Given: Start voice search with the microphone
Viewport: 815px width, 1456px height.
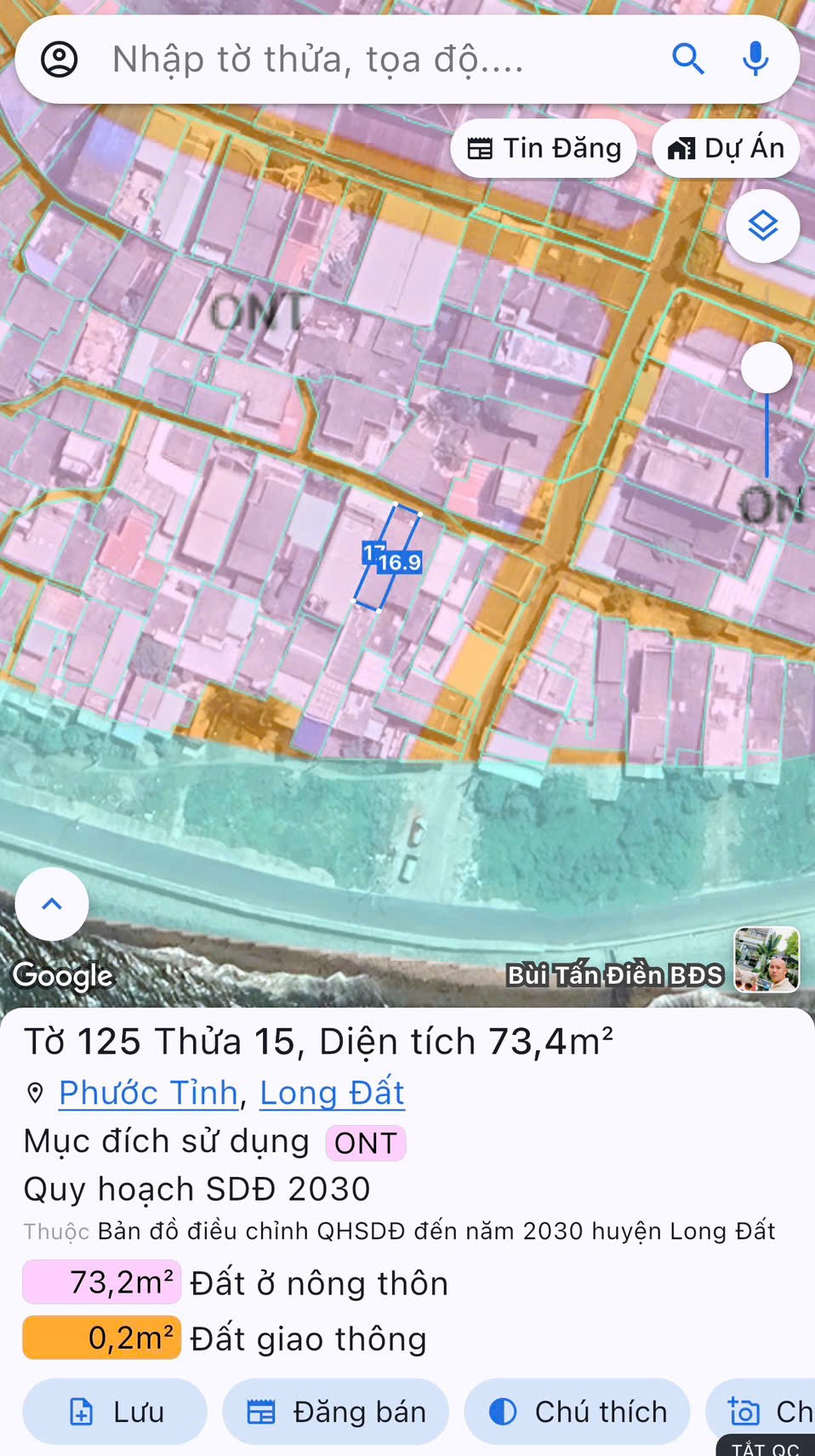Looking at the screenshot, I should 755,60.
